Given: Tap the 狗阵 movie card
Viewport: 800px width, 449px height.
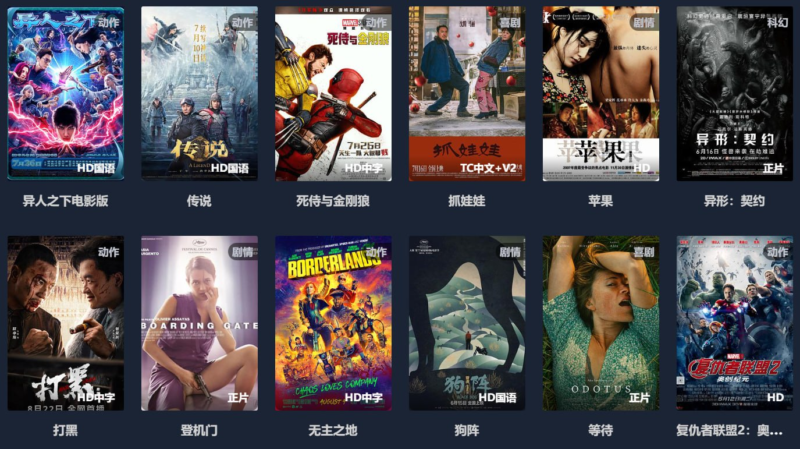Looking at the screenshot, I should tap(467, 323).
